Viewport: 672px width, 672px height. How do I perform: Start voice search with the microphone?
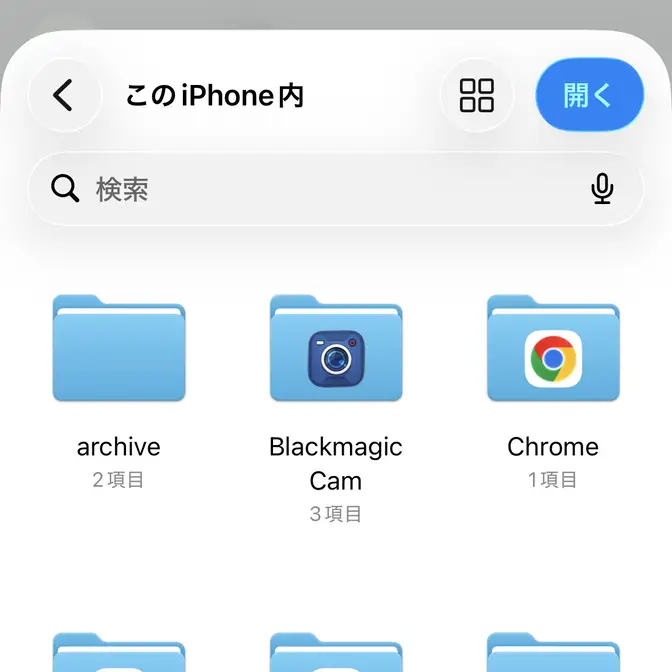tap(601, 188)
